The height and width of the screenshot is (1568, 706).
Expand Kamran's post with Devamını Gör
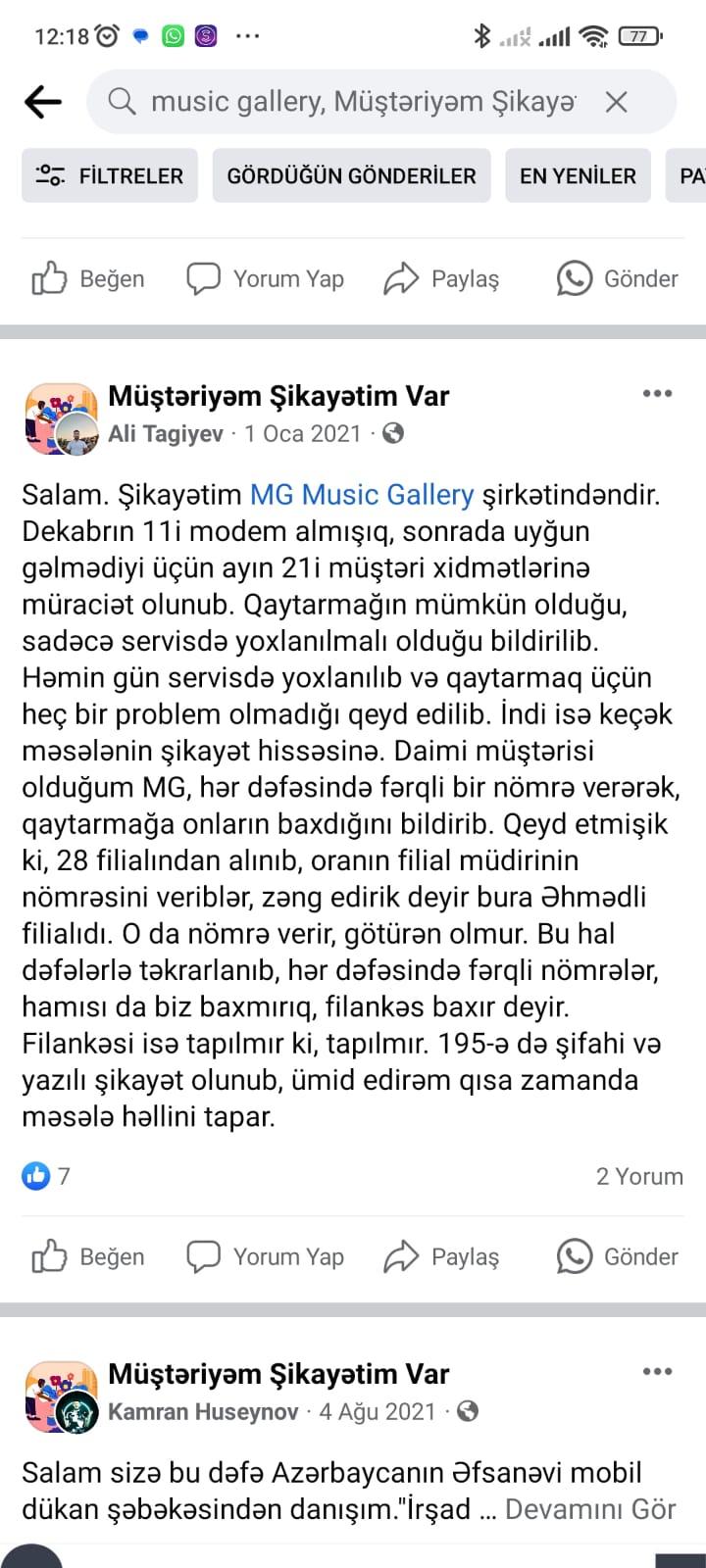tap(590, 1508)
